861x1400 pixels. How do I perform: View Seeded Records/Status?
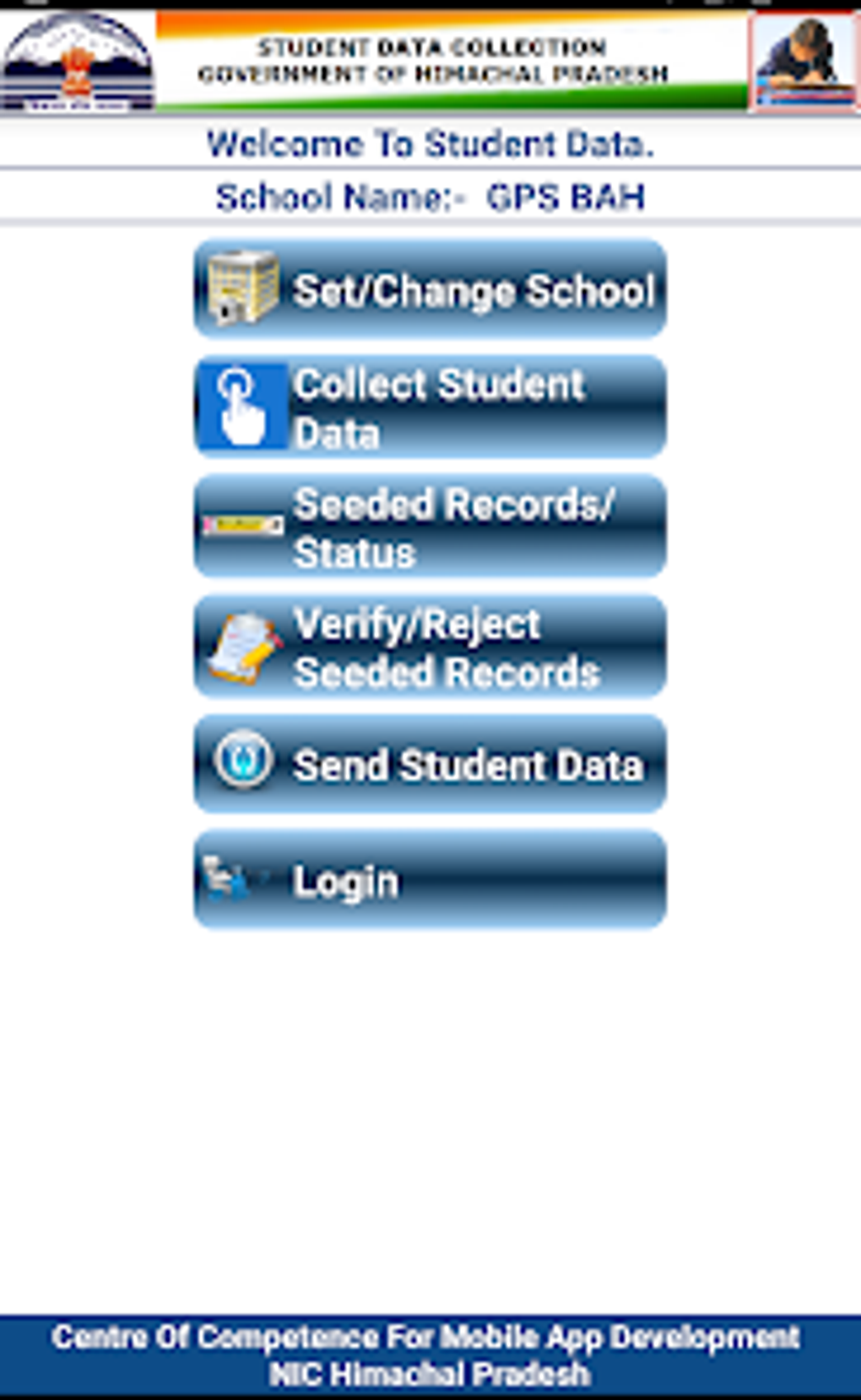coord(430,527)
